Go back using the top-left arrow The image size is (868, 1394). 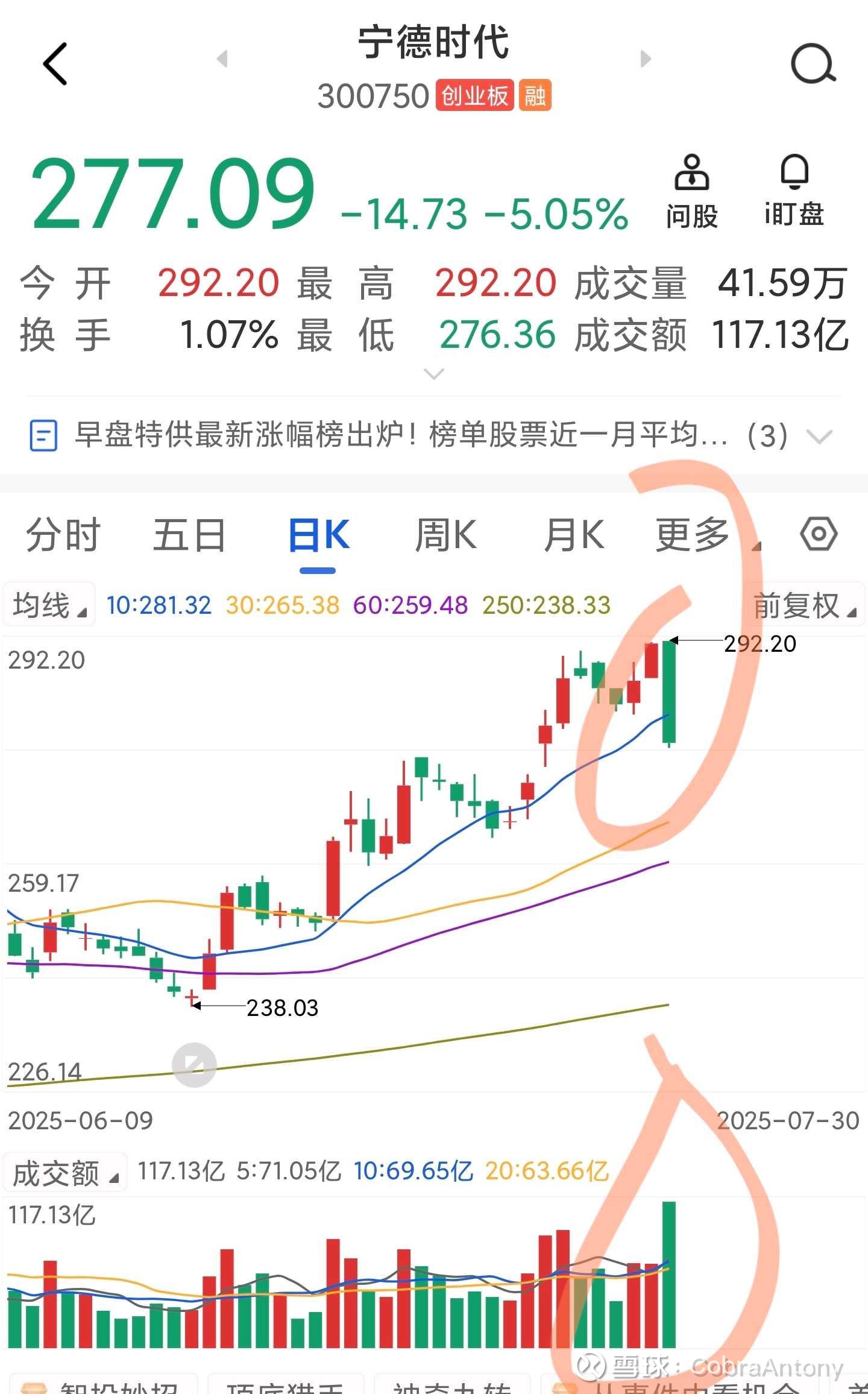click(x=55, y=63)
